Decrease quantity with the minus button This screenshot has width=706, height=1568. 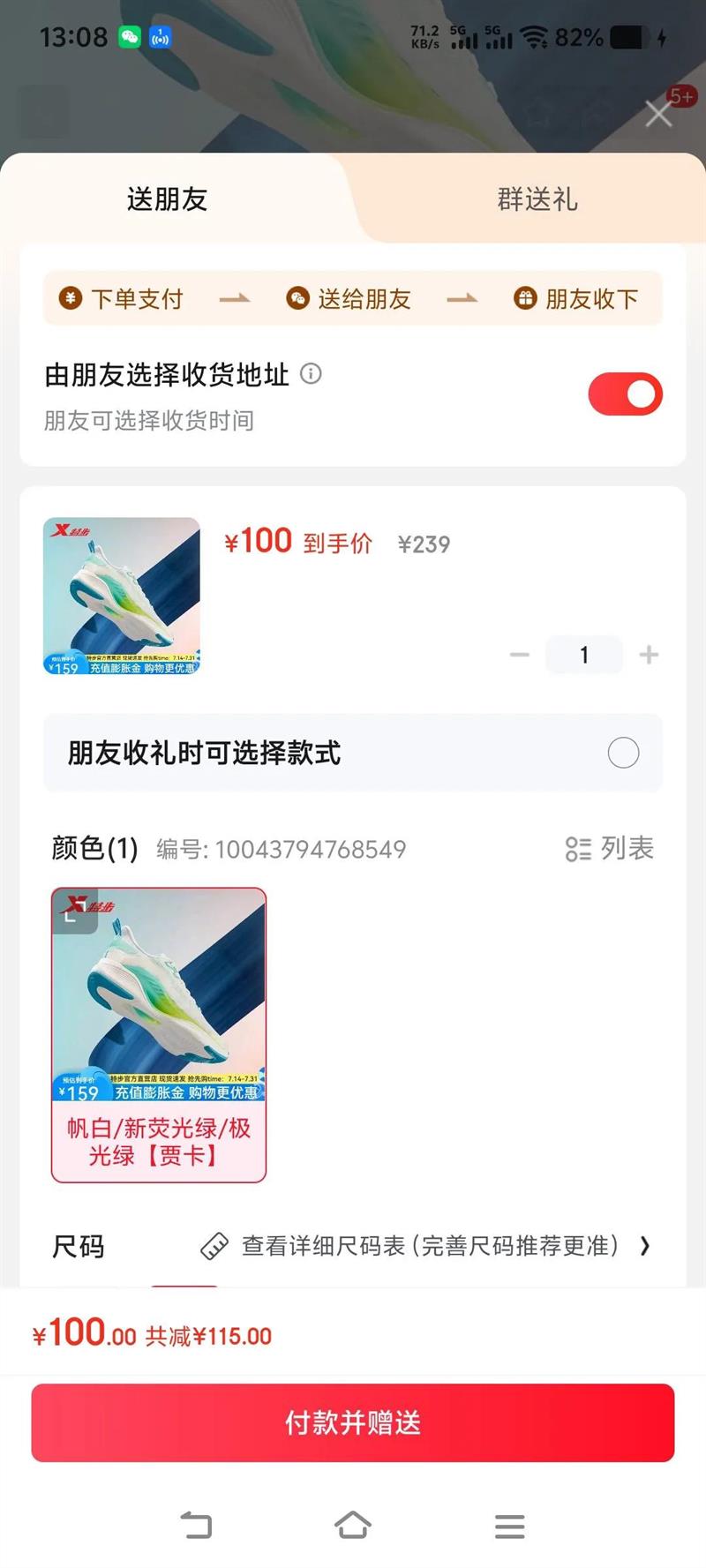[520, 655]
